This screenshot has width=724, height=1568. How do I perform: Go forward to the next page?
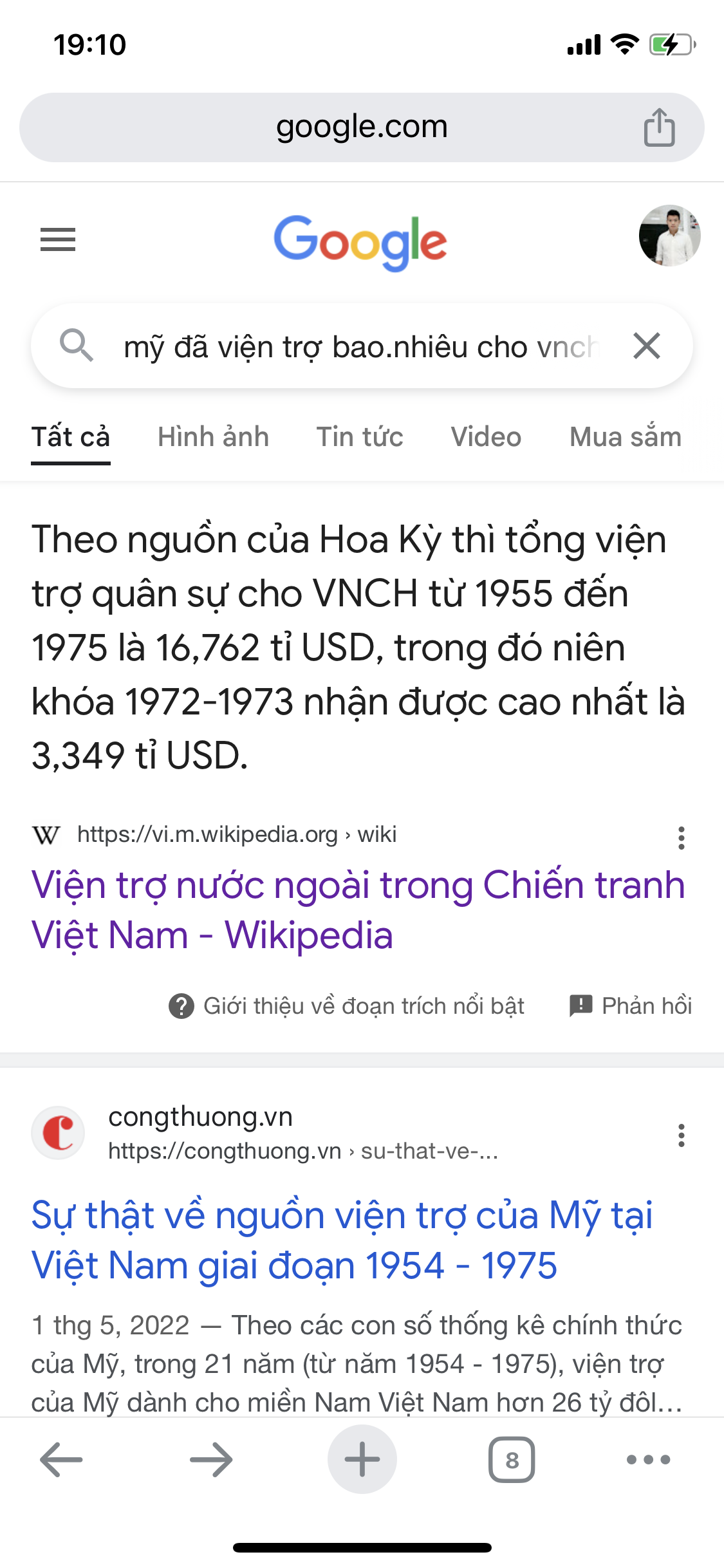[211, 1459]
